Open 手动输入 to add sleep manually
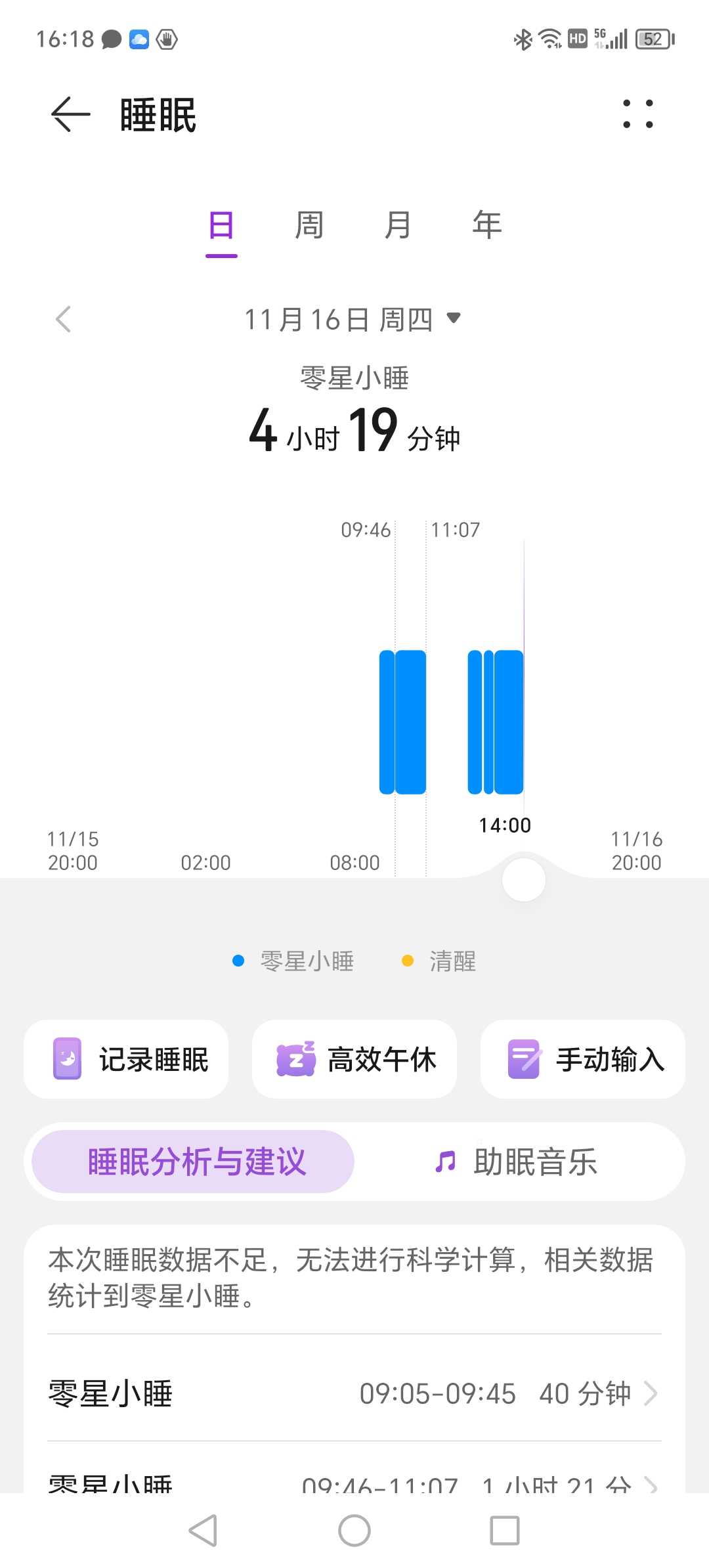This screenshot has height=1568, width=709. pos(583,1059)
